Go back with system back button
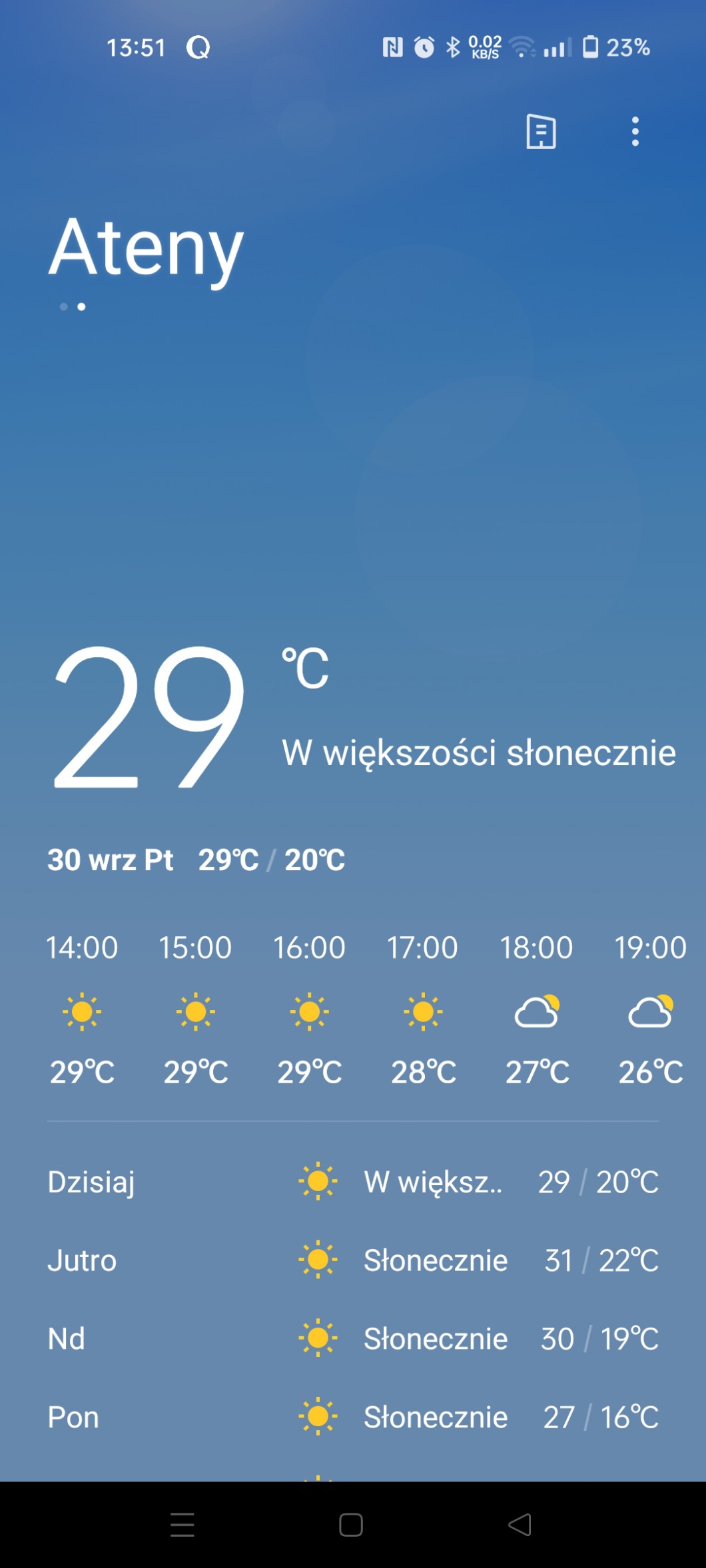Image resolution: width=706 pixels, height=1568 pixels. (520, 1524)
